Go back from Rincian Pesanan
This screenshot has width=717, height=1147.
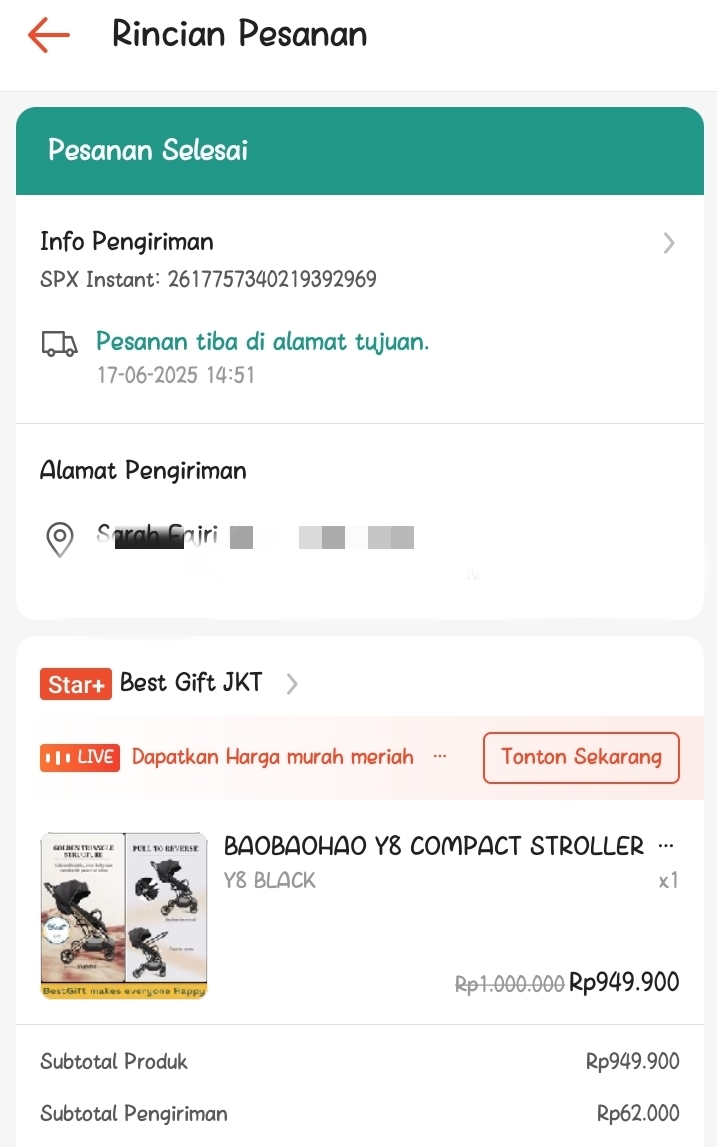click(x=49, y=35)
